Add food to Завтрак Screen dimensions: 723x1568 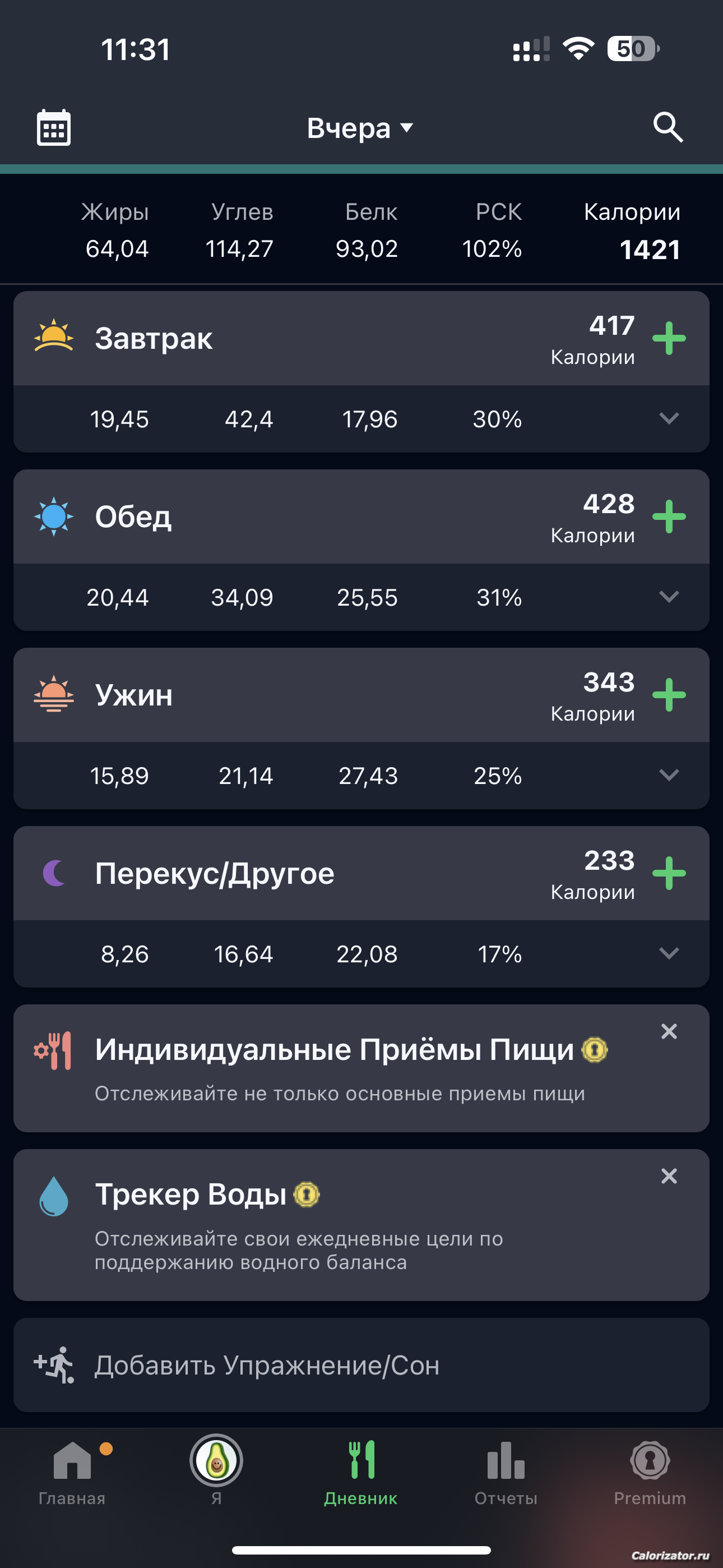669,338
